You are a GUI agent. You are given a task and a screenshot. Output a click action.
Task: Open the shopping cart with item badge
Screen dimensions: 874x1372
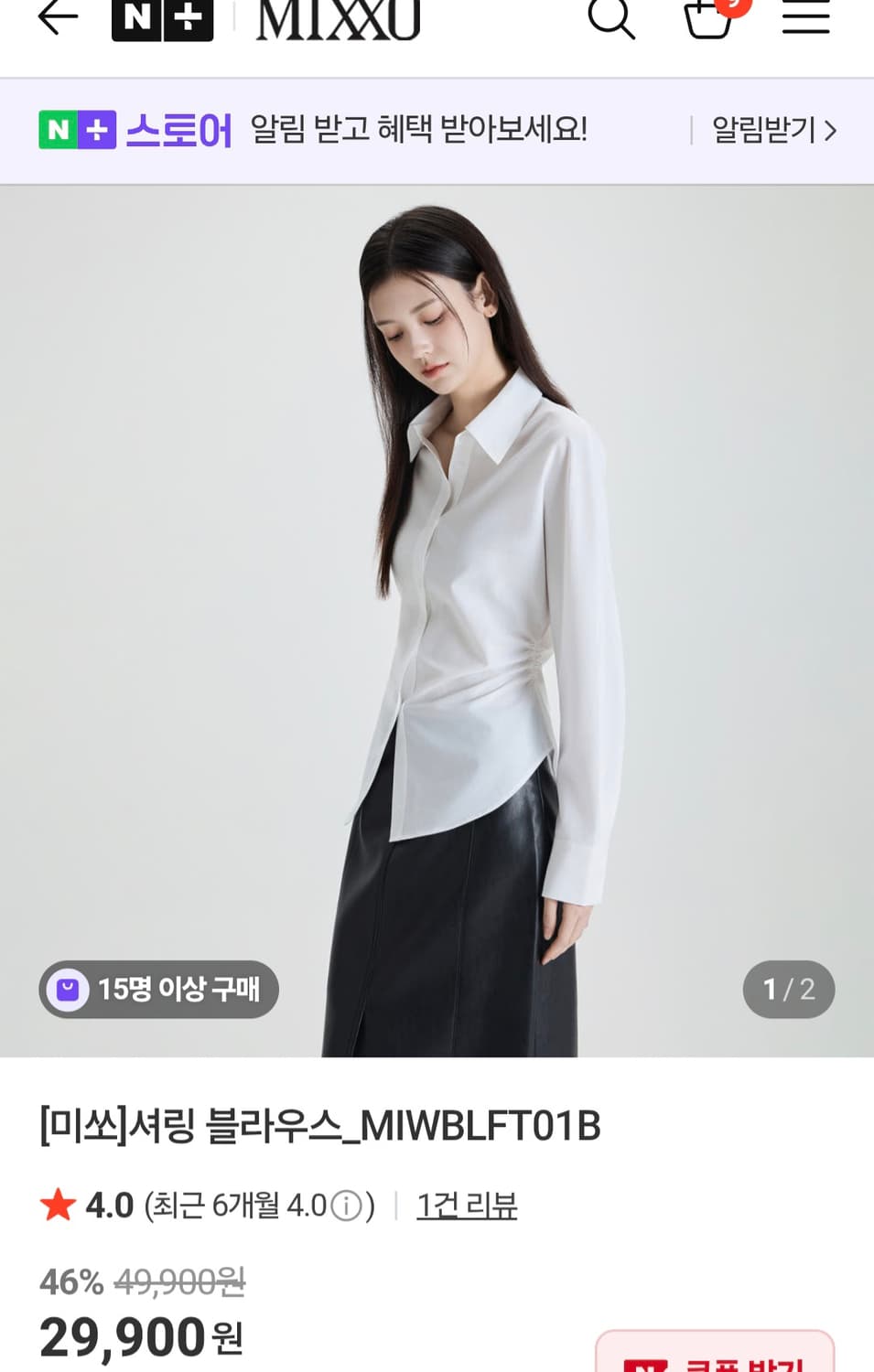(709, 20)
